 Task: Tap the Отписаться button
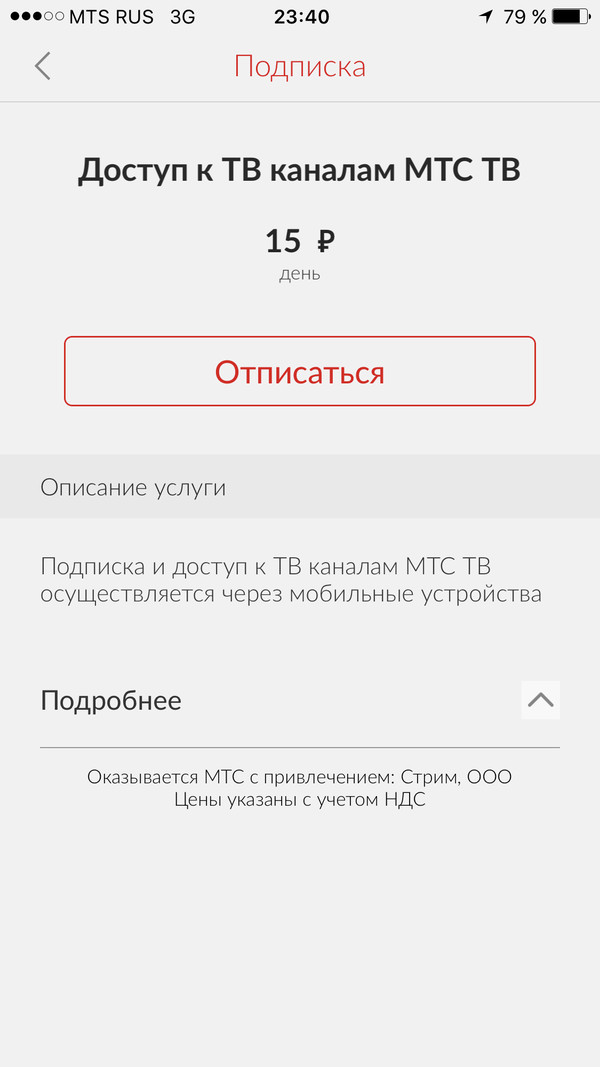300,371
